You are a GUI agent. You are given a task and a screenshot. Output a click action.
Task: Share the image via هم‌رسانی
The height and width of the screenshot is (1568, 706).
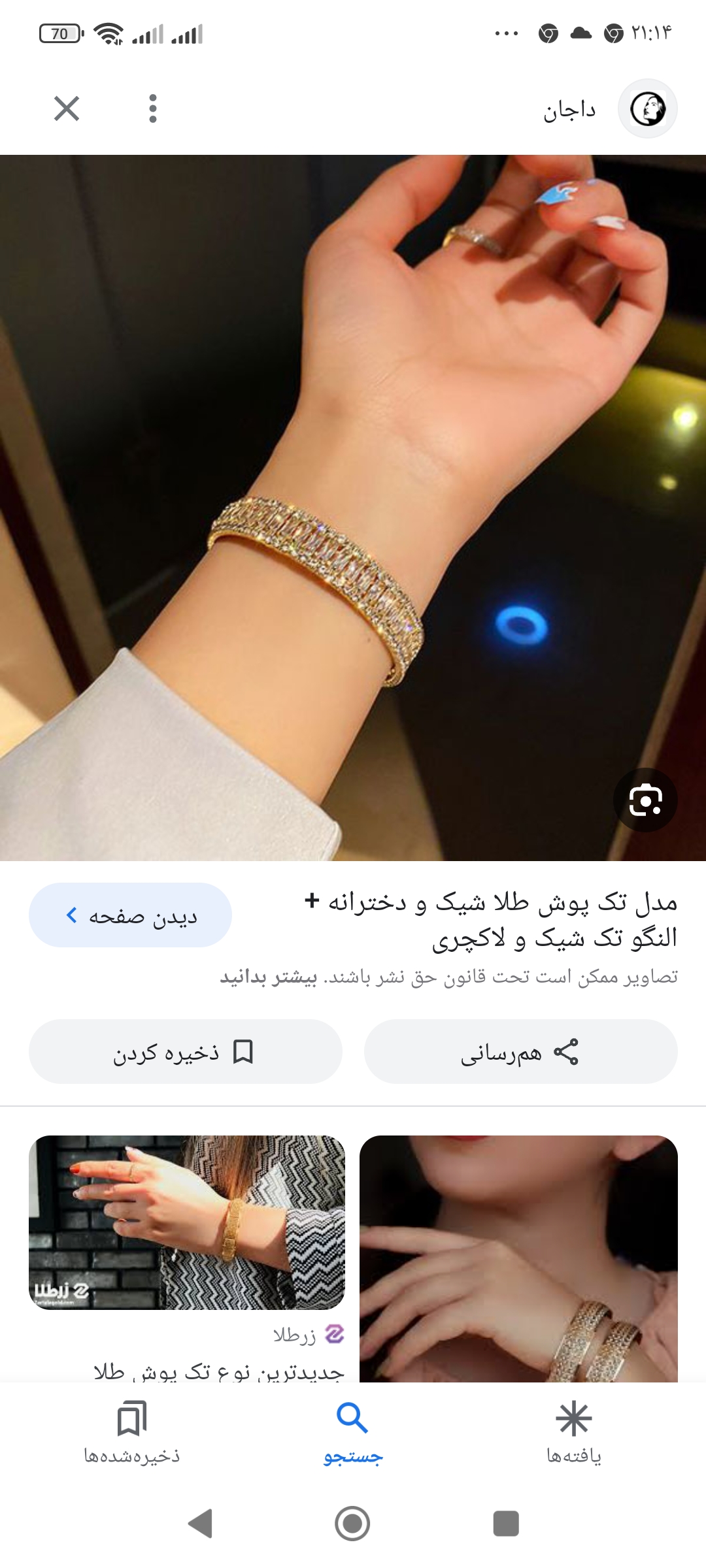(520, 1052)
